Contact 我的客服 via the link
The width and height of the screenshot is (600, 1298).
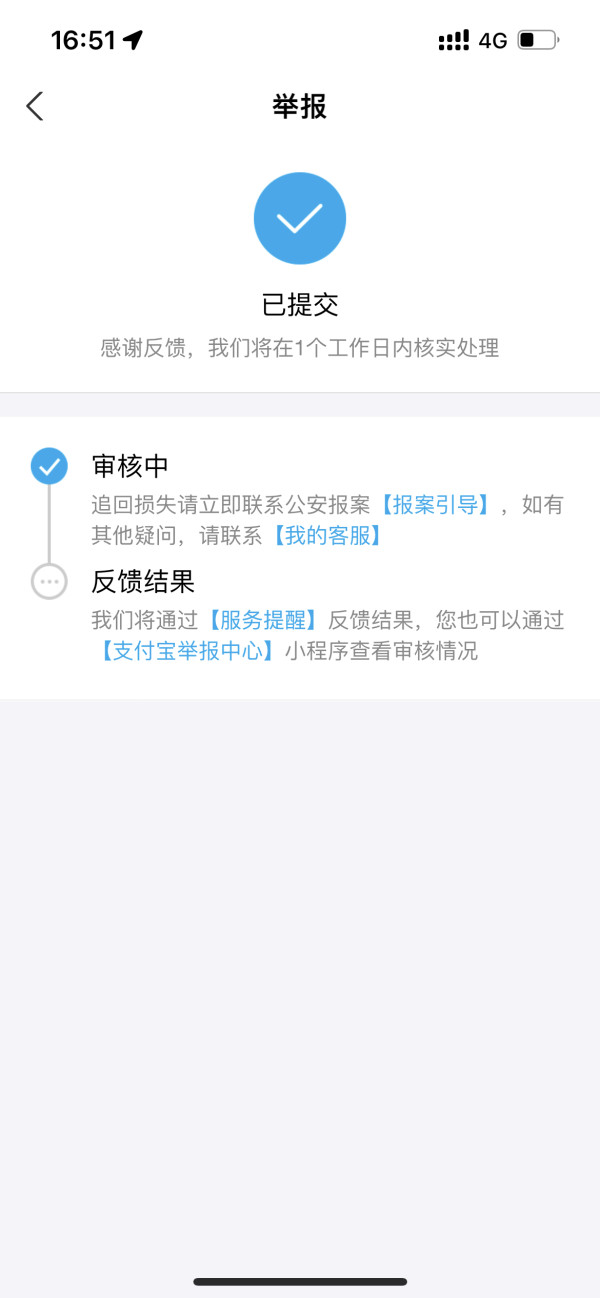pos(327,535)
